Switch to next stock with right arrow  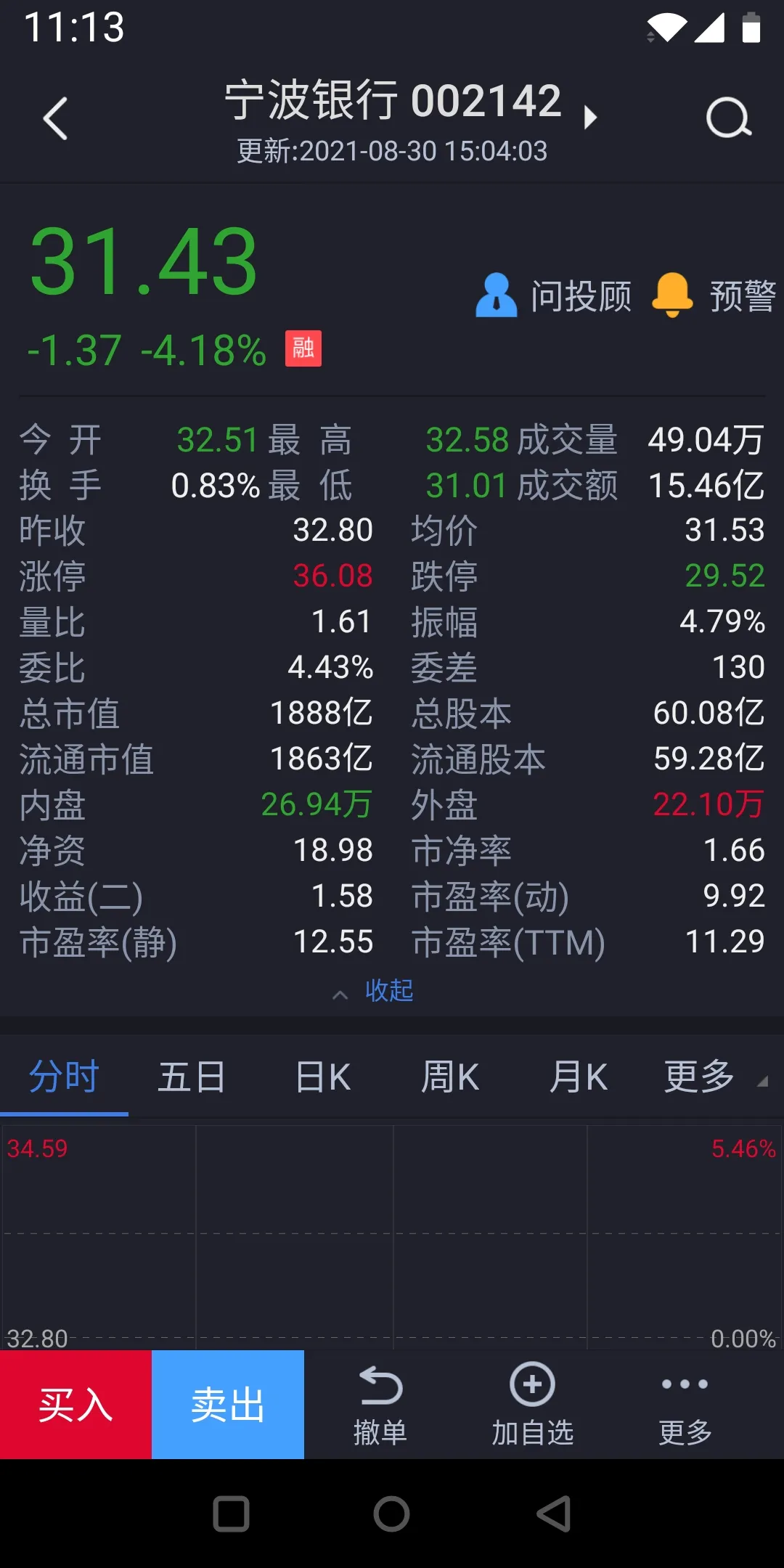click(x=591, y=117)
